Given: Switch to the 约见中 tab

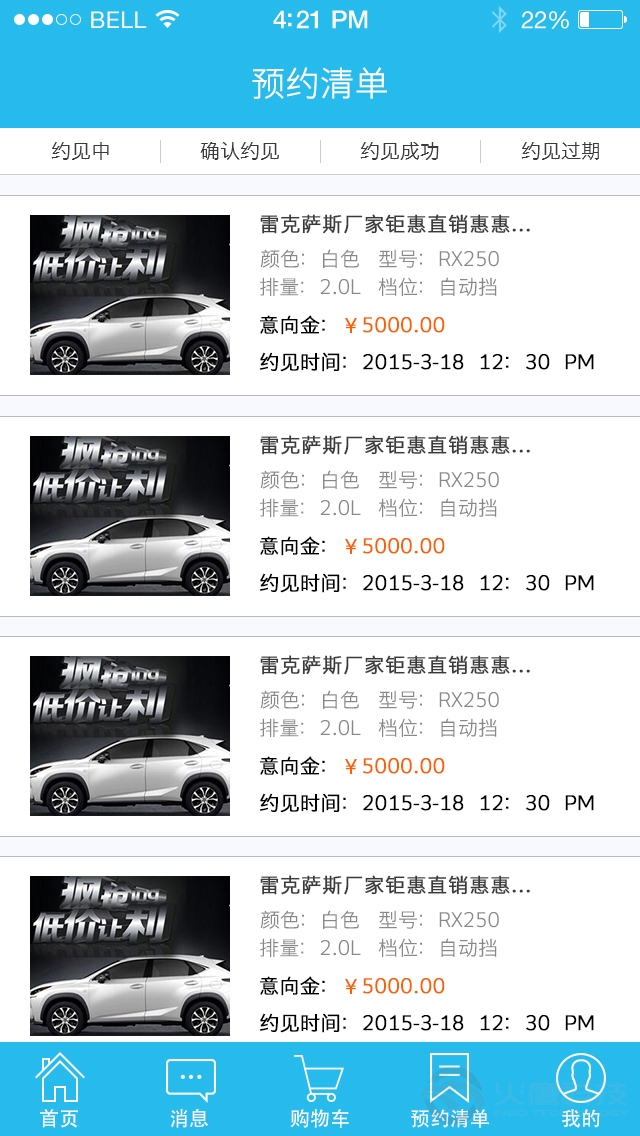Looking at the screenshot, I should coord(80,152).
